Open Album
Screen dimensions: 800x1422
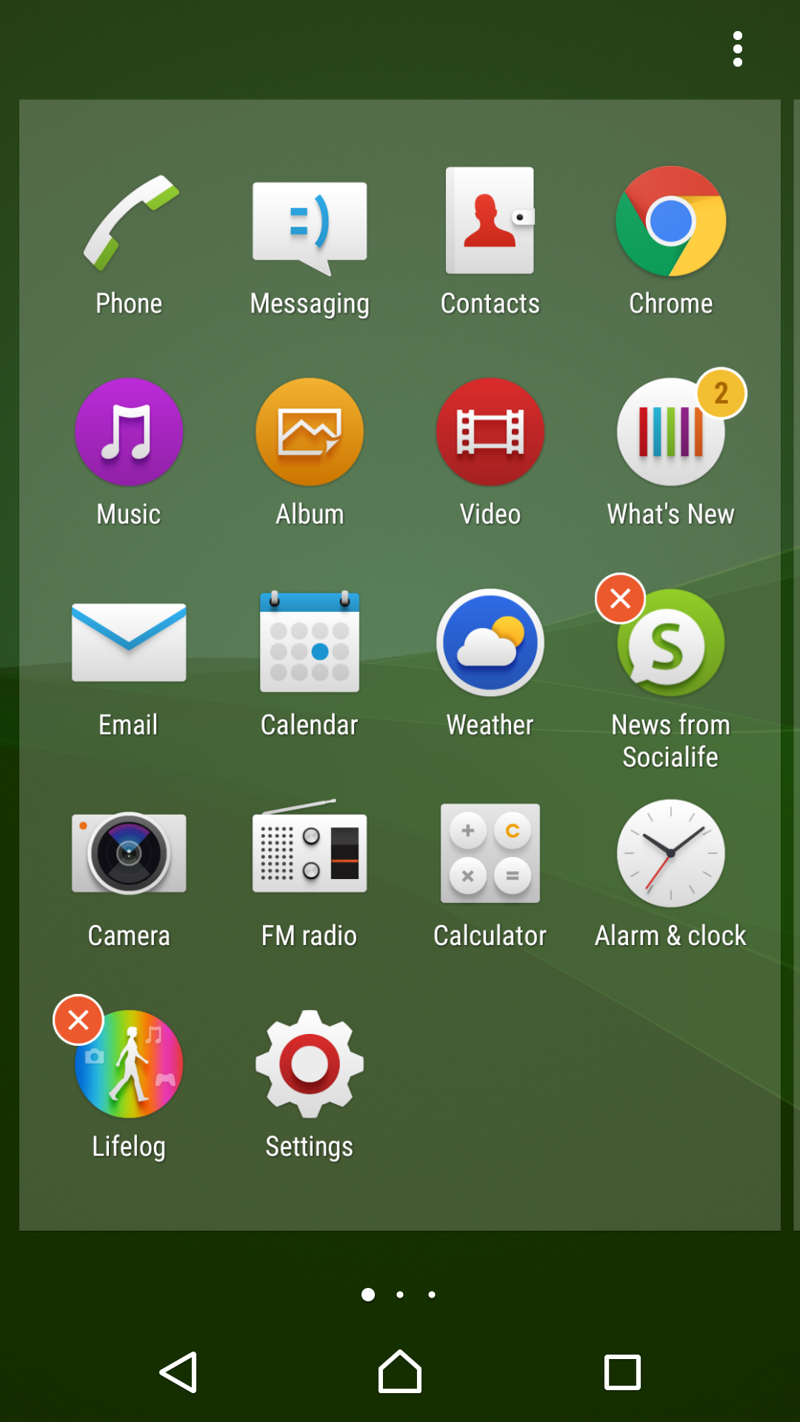pyautogui.click(x=309, y=432)
